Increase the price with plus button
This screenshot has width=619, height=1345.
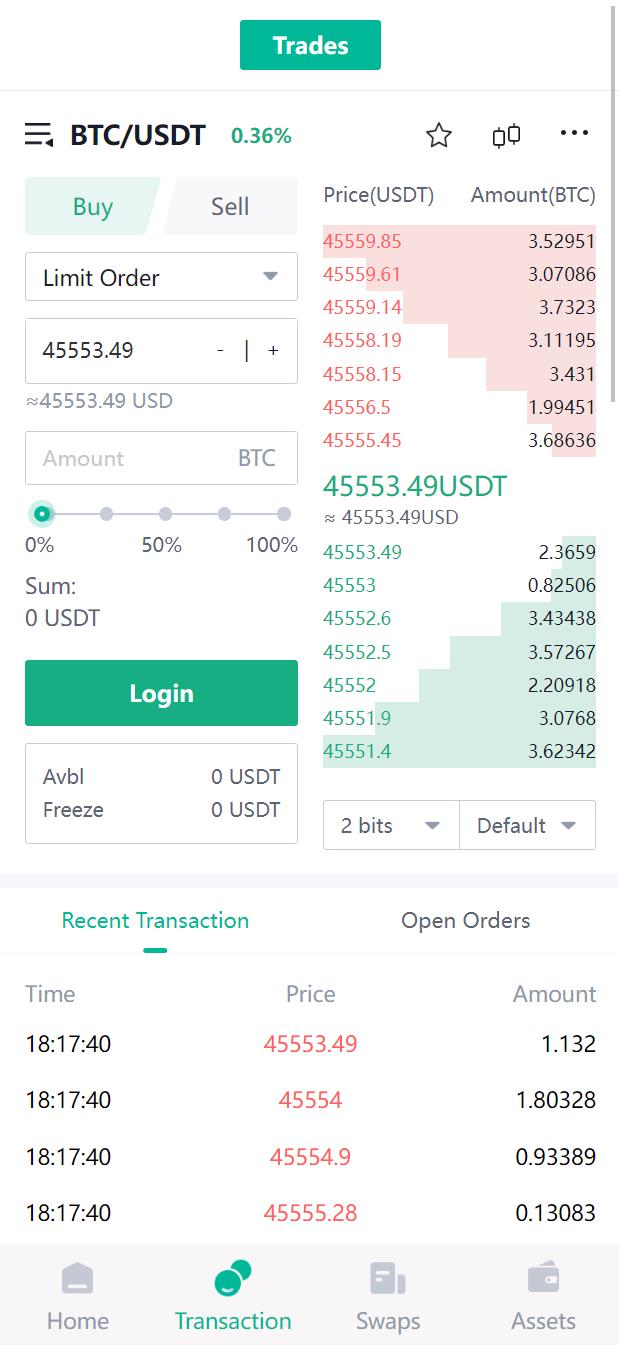coord(273,351)
